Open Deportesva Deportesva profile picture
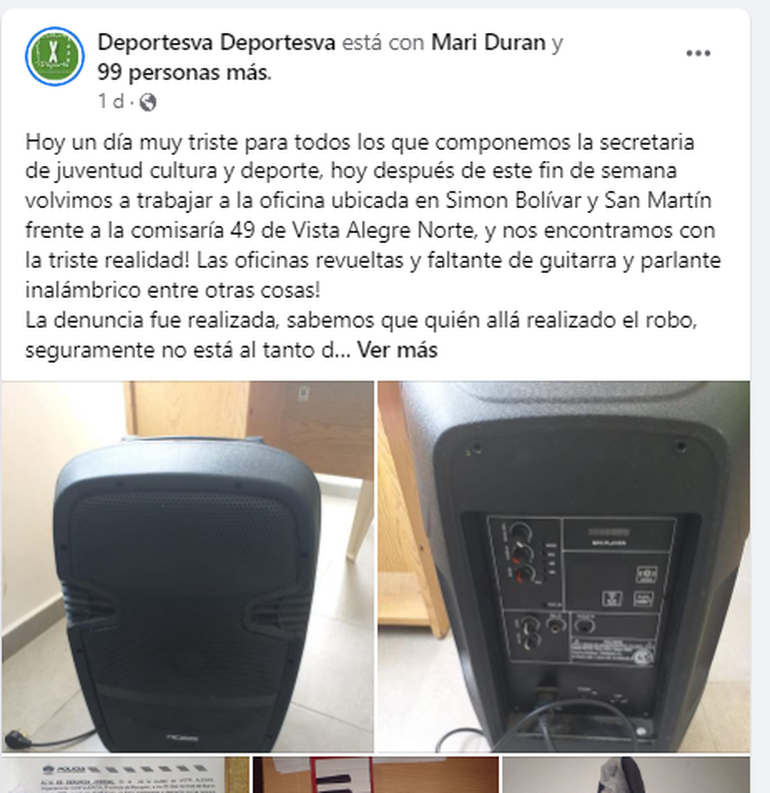Screen dimensions: 770x793 pos(53,54)
